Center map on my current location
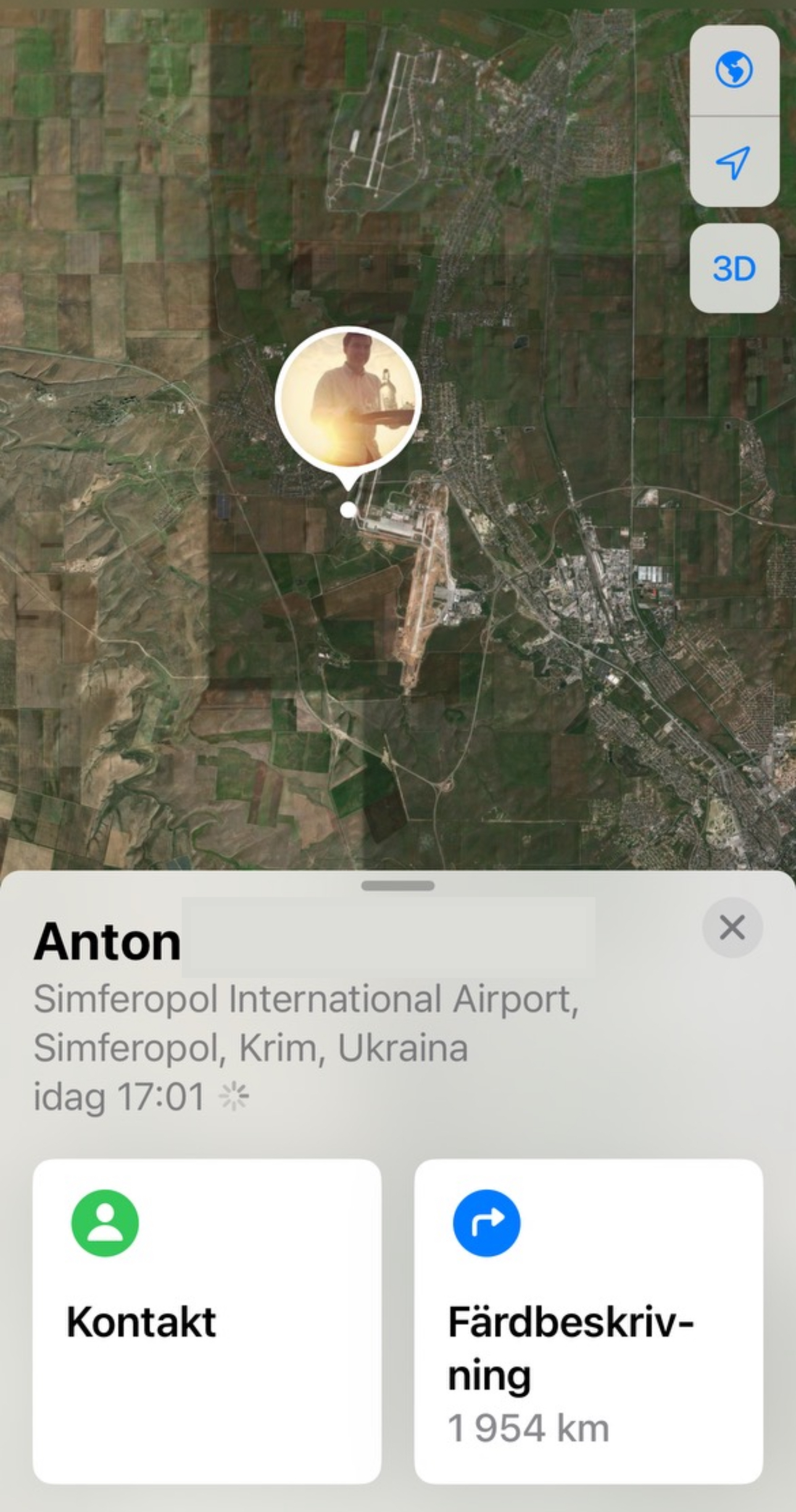This screenshot has height=1512, width=796. click(x=734, y=162)
